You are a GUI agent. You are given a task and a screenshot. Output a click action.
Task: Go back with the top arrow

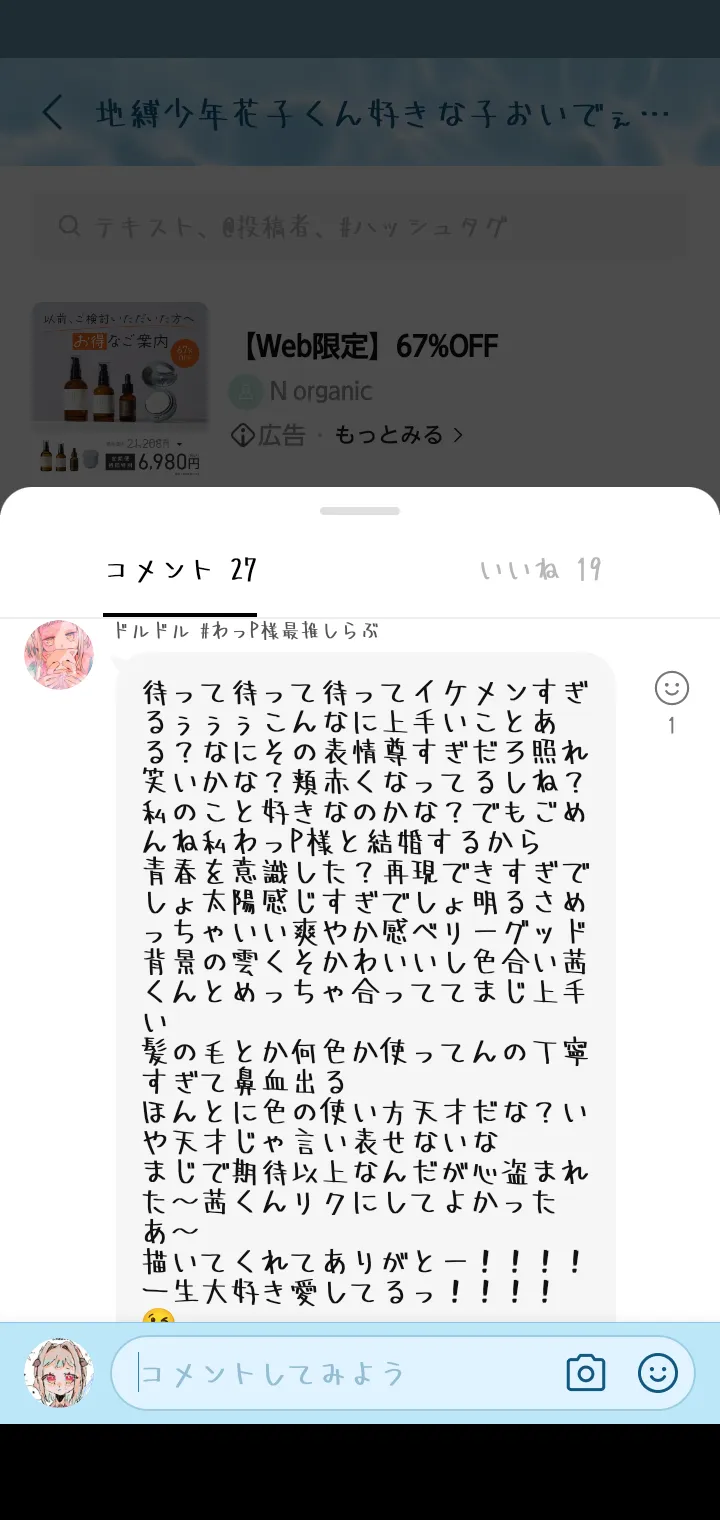pos(53,112)
